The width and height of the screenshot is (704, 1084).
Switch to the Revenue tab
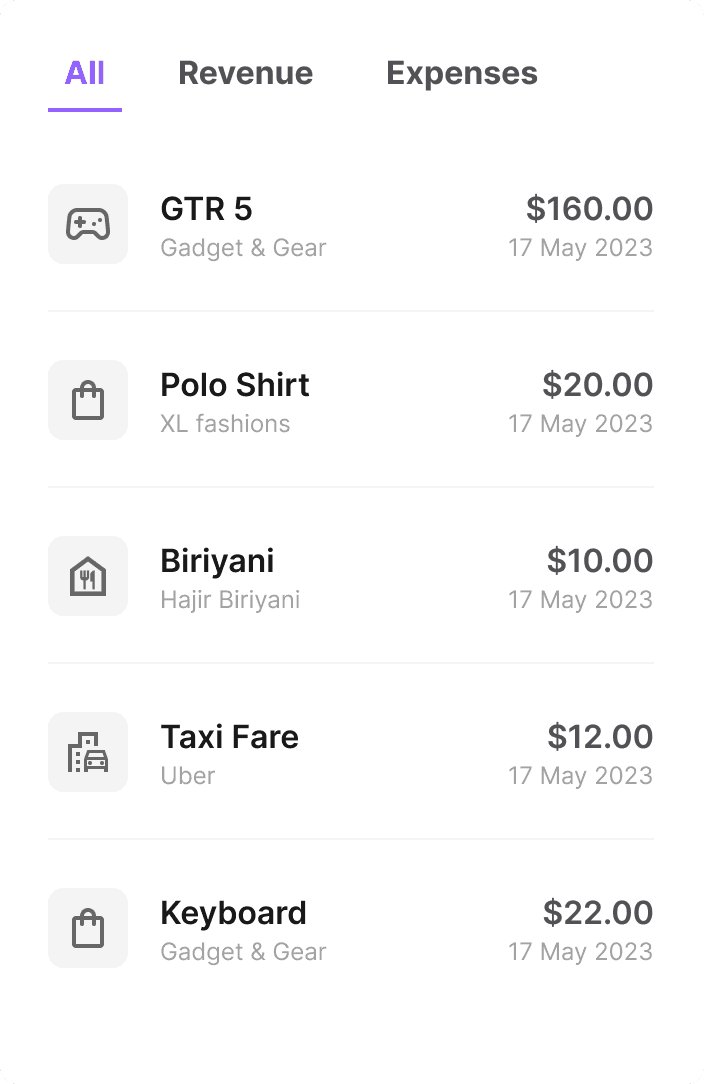245,74
